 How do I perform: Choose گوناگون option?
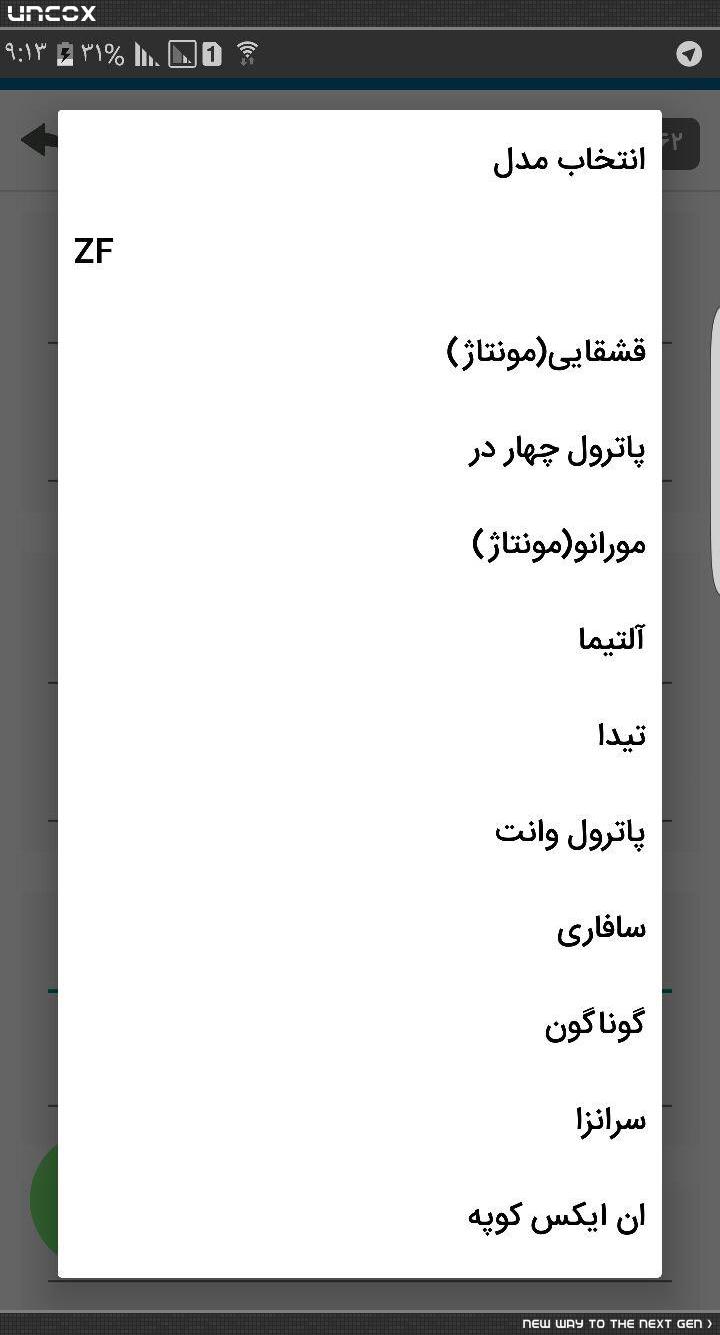pyautogui.click(x=360, y=1024)
